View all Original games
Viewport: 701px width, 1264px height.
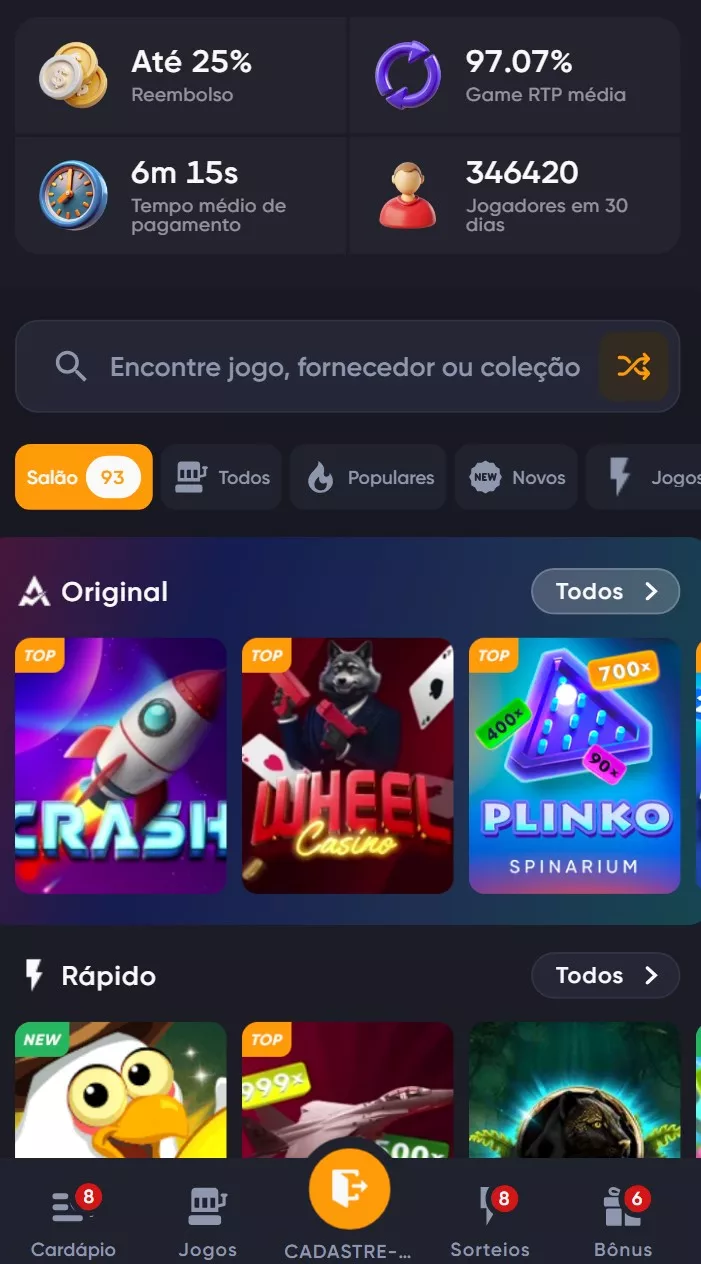(604, 591)
